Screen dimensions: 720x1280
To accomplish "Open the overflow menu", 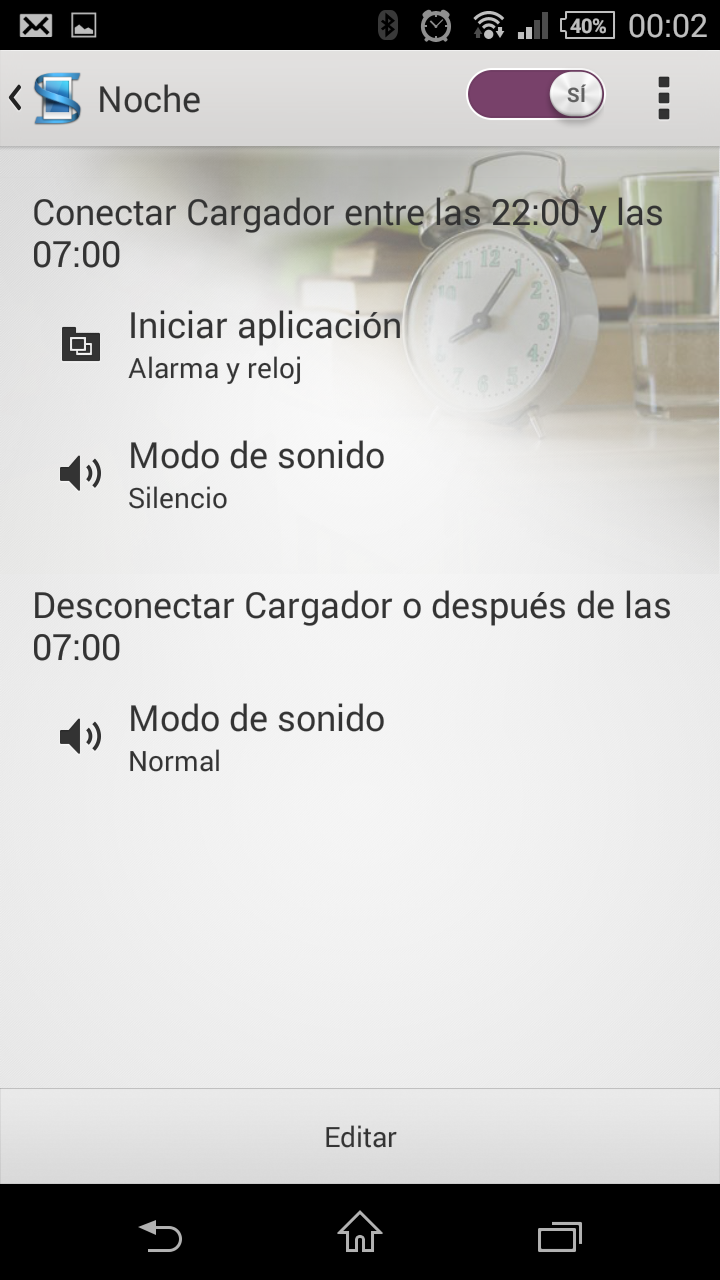I will [663, 98].
